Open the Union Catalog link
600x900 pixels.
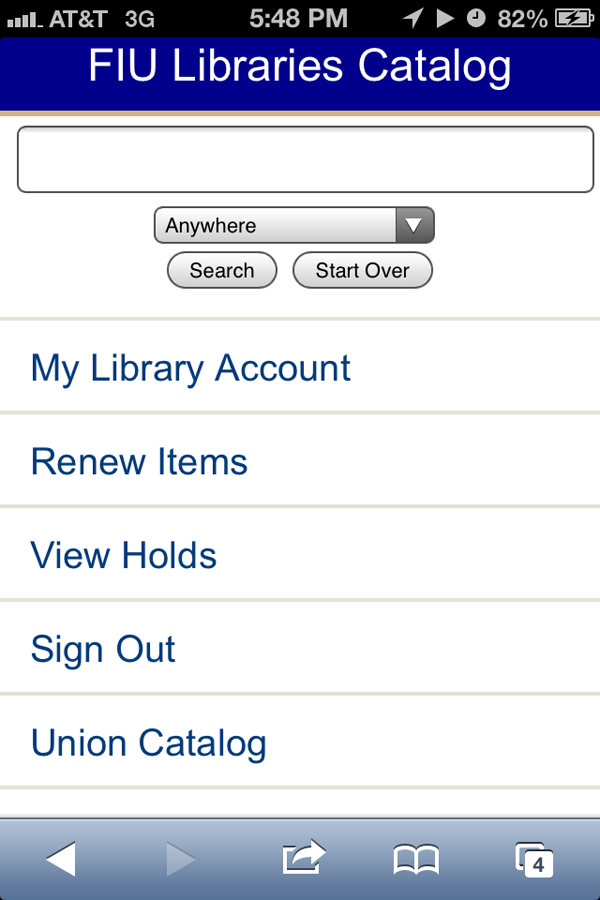tap(149, 743)
